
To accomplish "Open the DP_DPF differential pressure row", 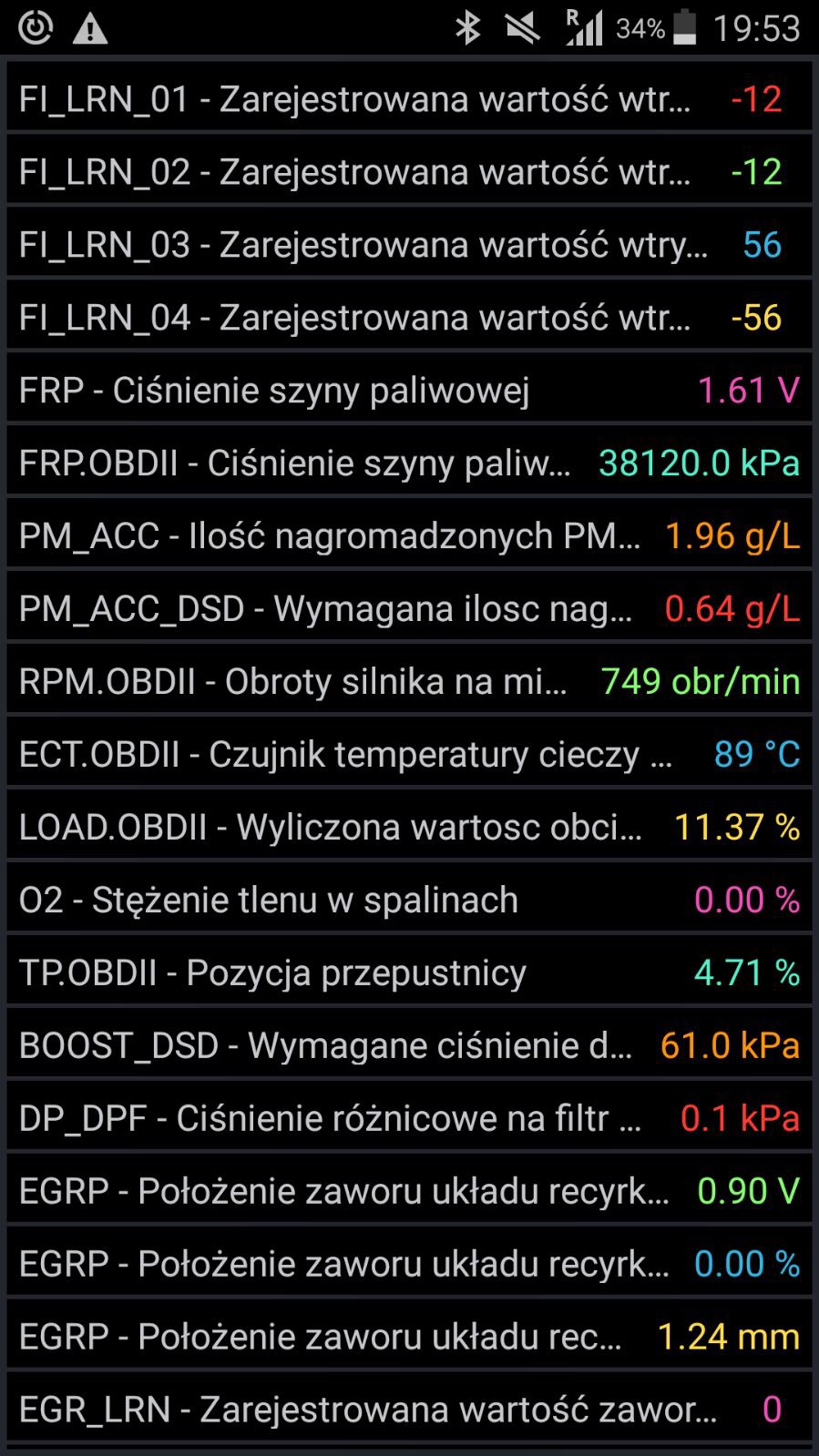I will [409, 1118].
